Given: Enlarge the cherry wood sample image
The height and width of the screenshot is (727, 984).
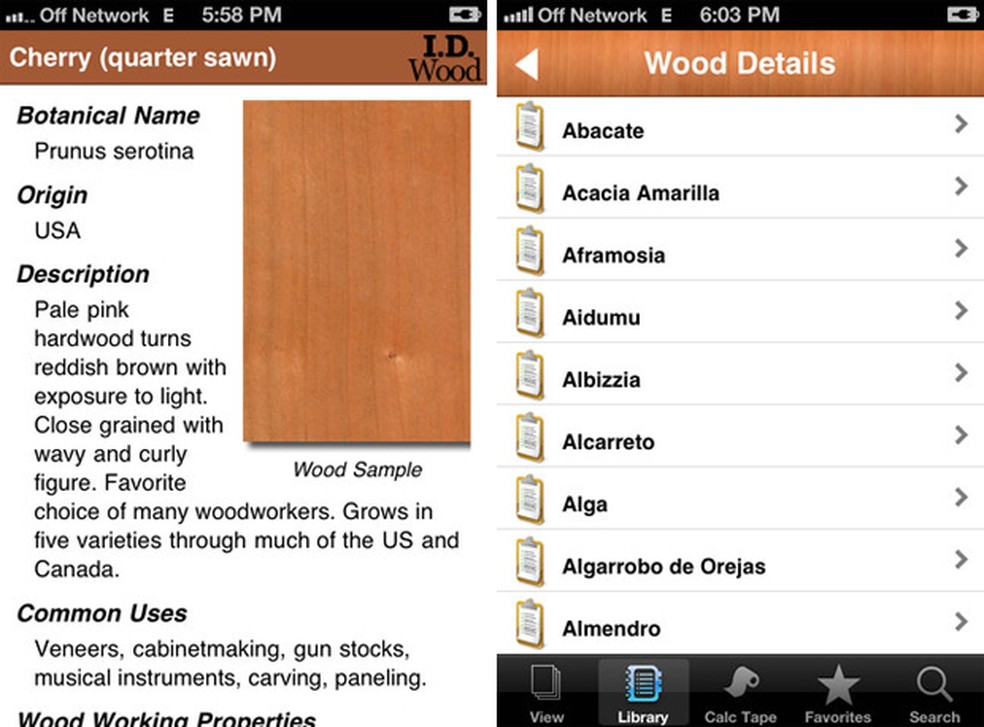Looking at the screenshot, I should pos(357,271).
